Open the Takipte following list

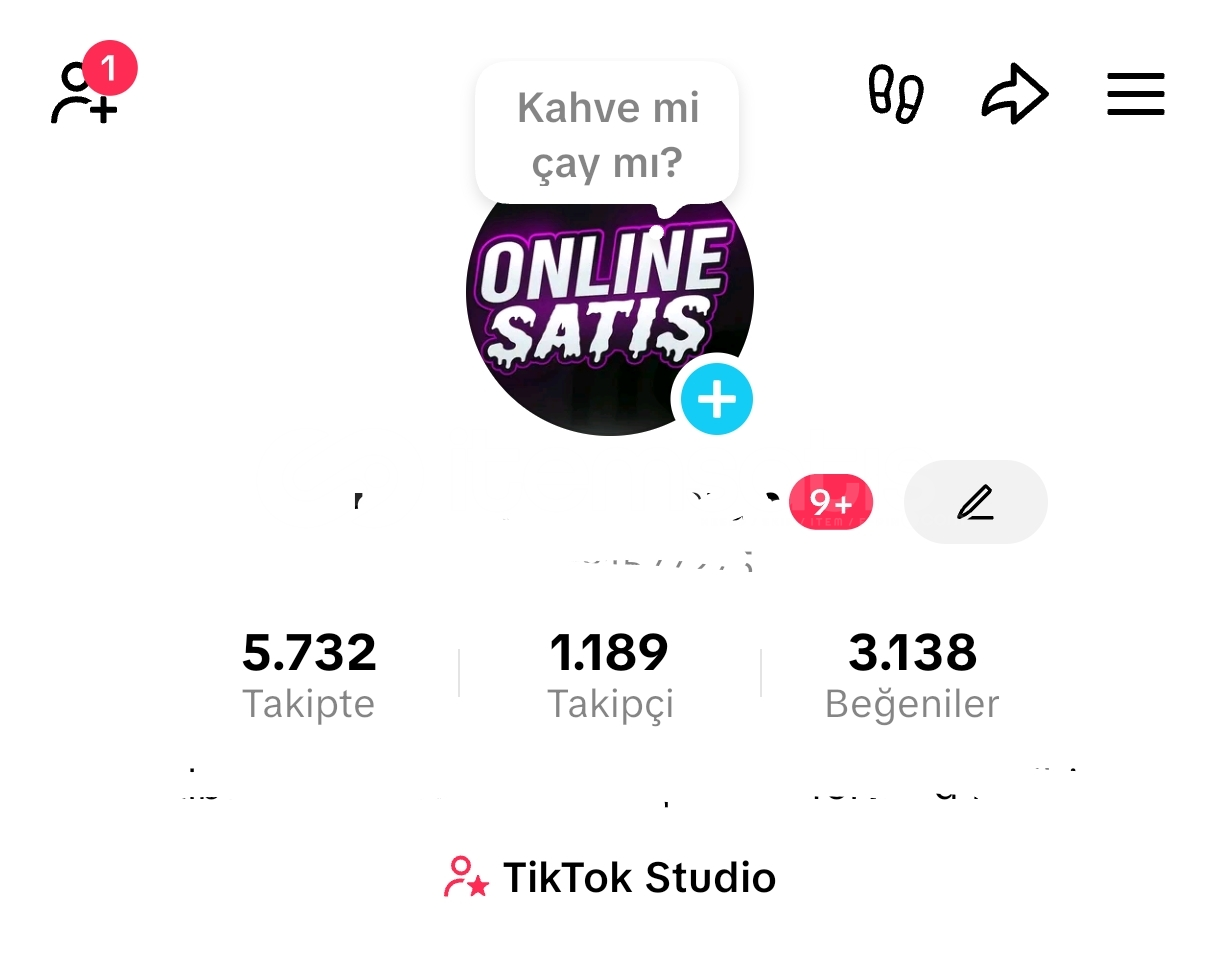coord(309,675)
